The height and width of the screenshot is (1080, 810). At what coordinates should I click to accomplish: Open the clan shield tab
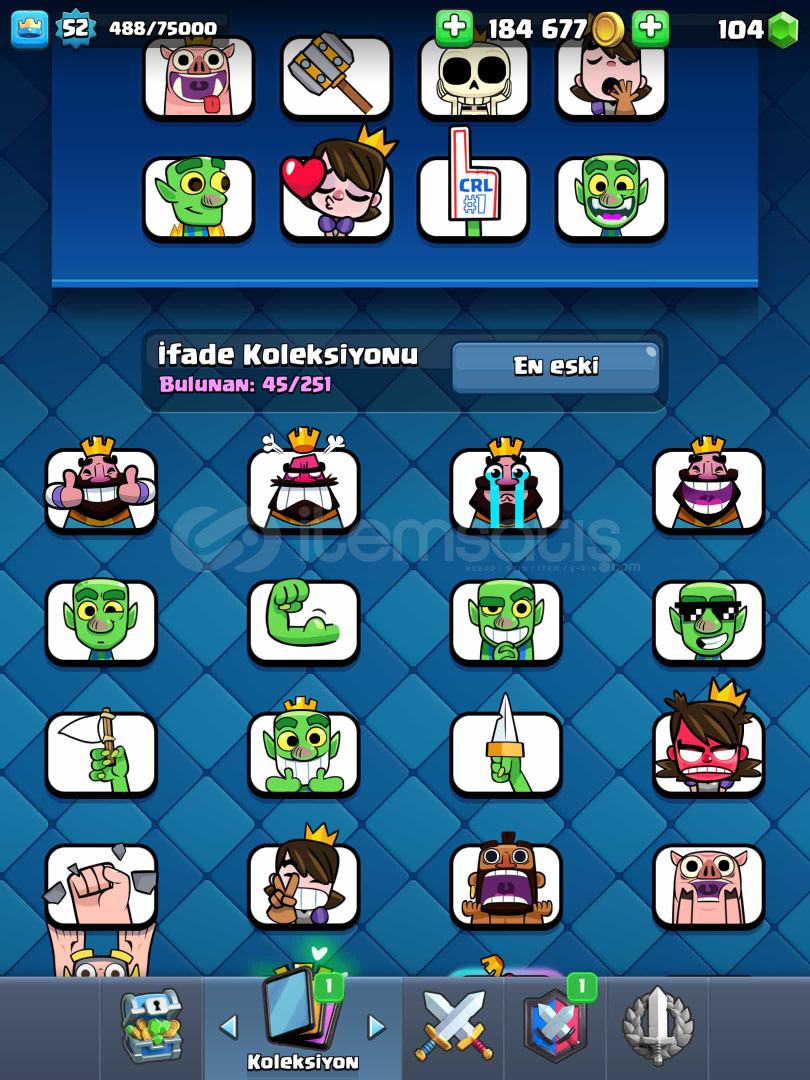pyautogui.click(x=556, y=1025)
